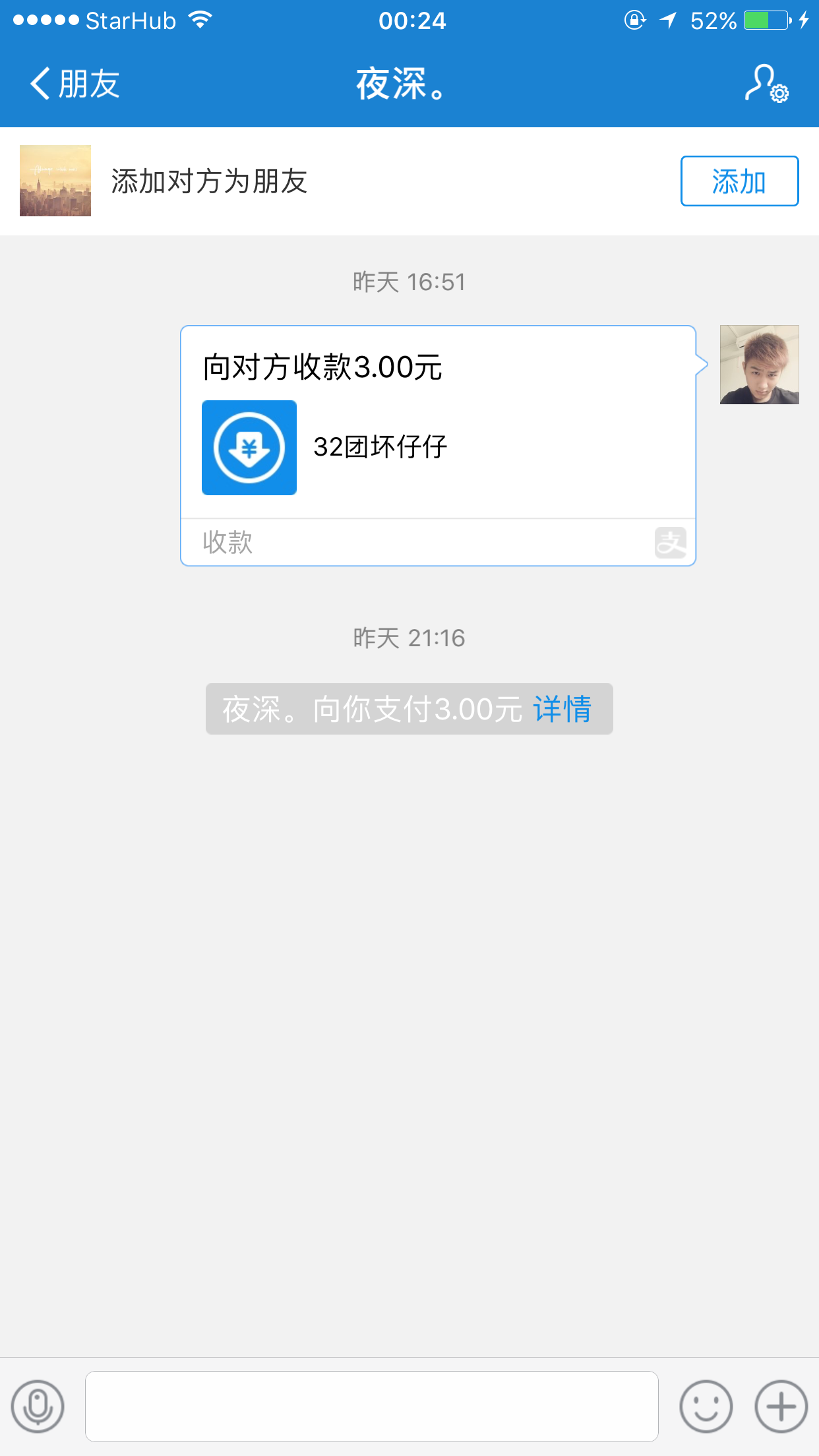Open the 收款 3.00元 request card
819x1456 pixels.
click(x=438, y=445)
